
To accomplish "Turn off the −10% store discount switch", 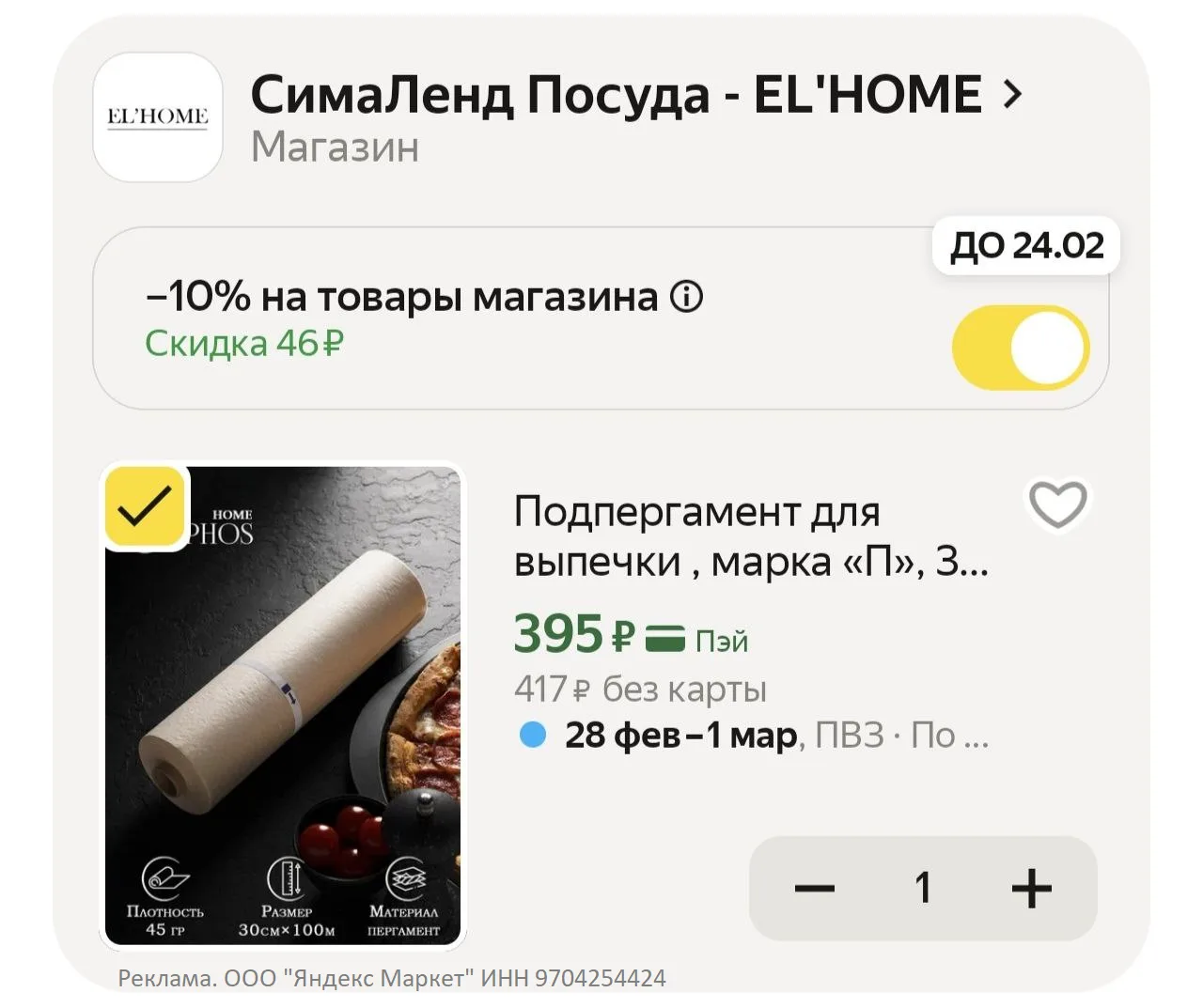I will tap(1020, 348).
